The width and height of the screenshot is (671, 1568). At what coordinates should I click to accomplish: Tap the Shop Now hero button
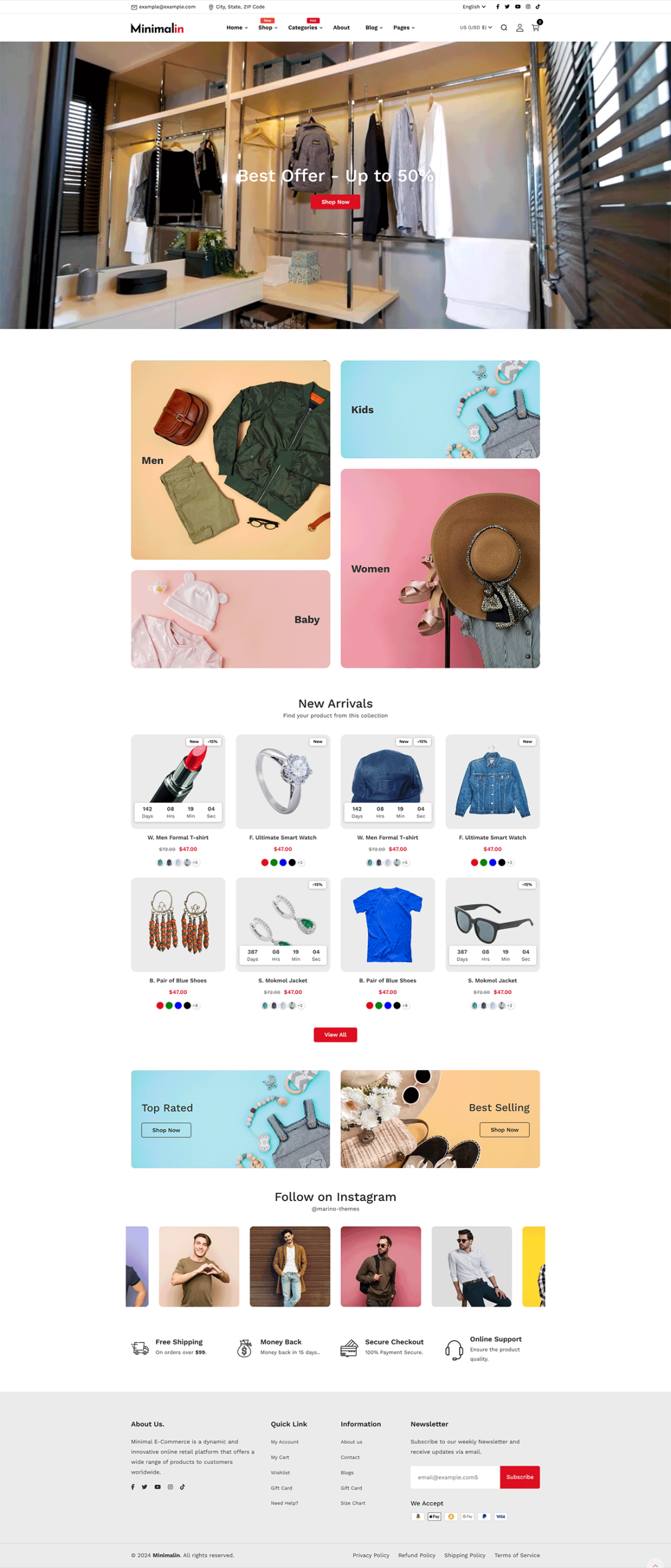pyautogui.click(x=335, y=202)
